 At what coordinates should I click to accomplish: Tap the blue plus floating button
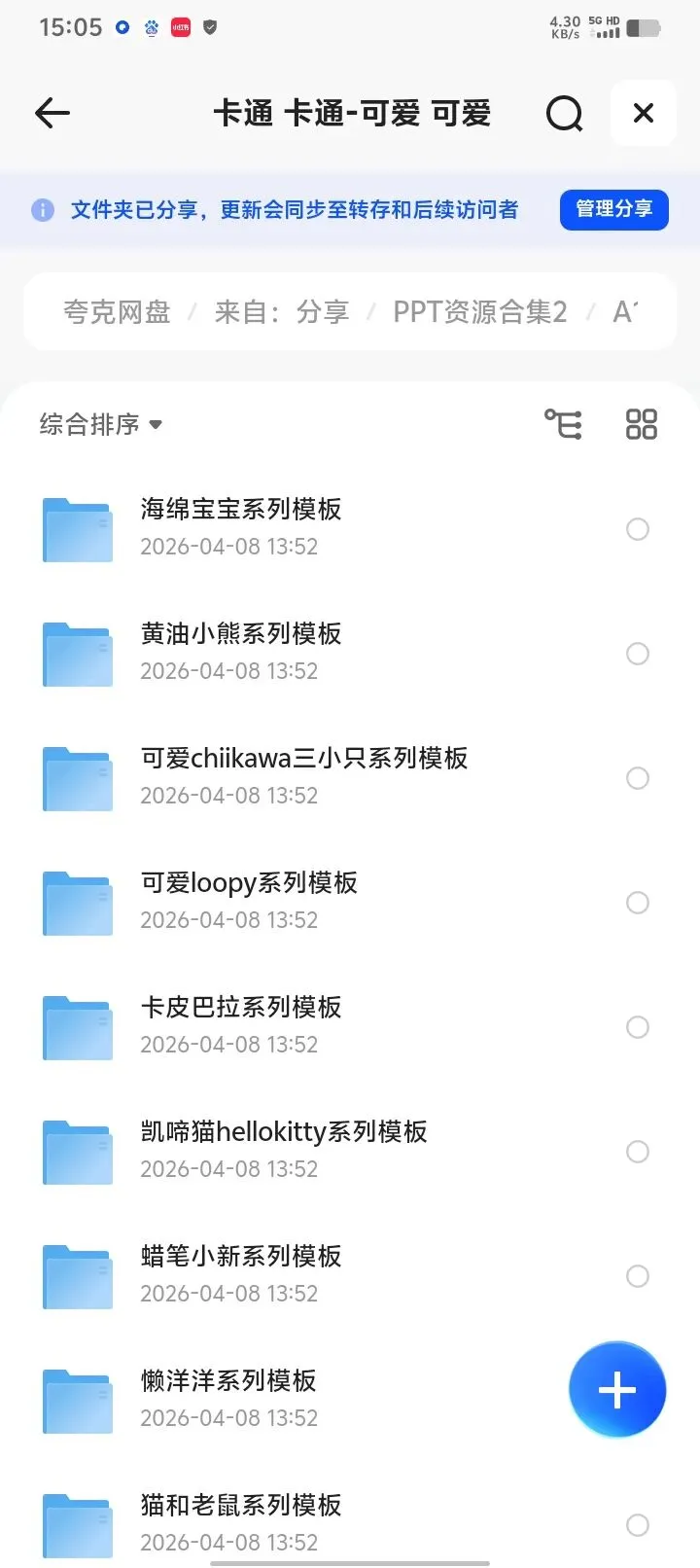point(617,1390)
